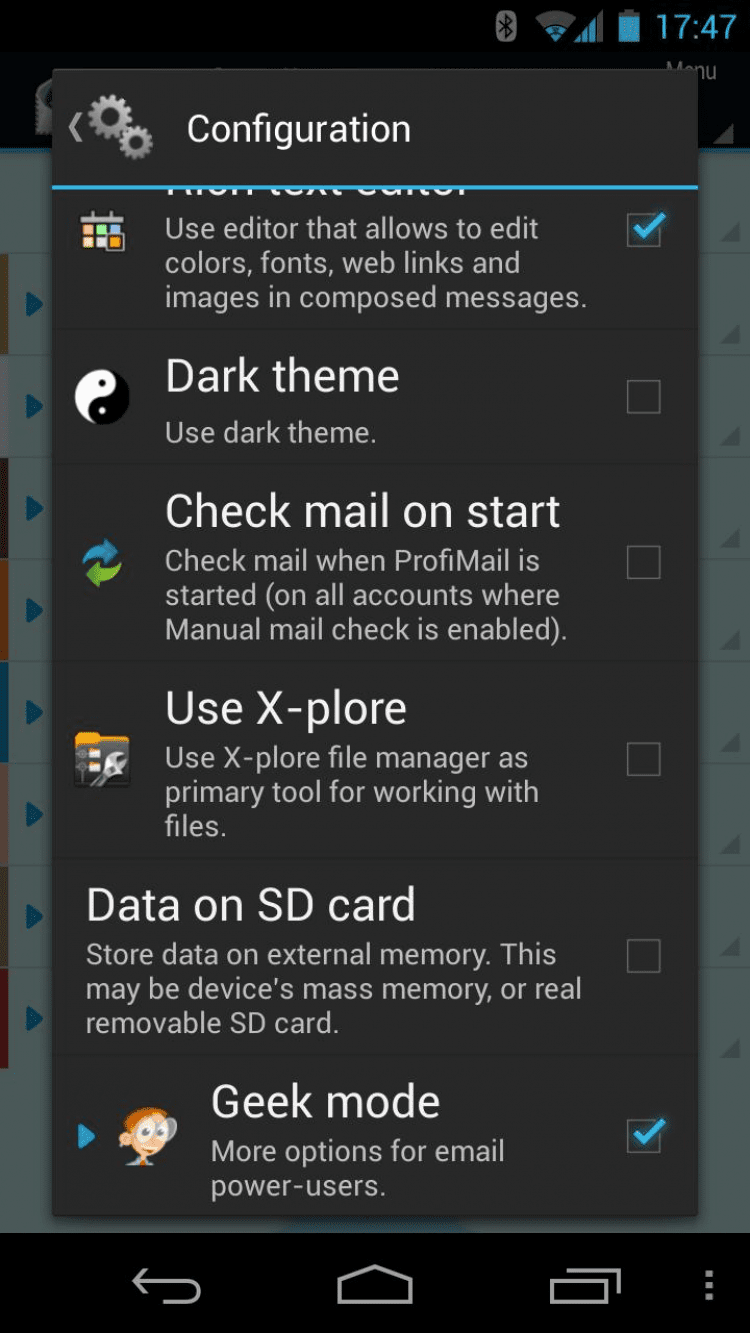Enable Data on SD card
This screenshot has height=1333, width=750.
tap(643, 956)
